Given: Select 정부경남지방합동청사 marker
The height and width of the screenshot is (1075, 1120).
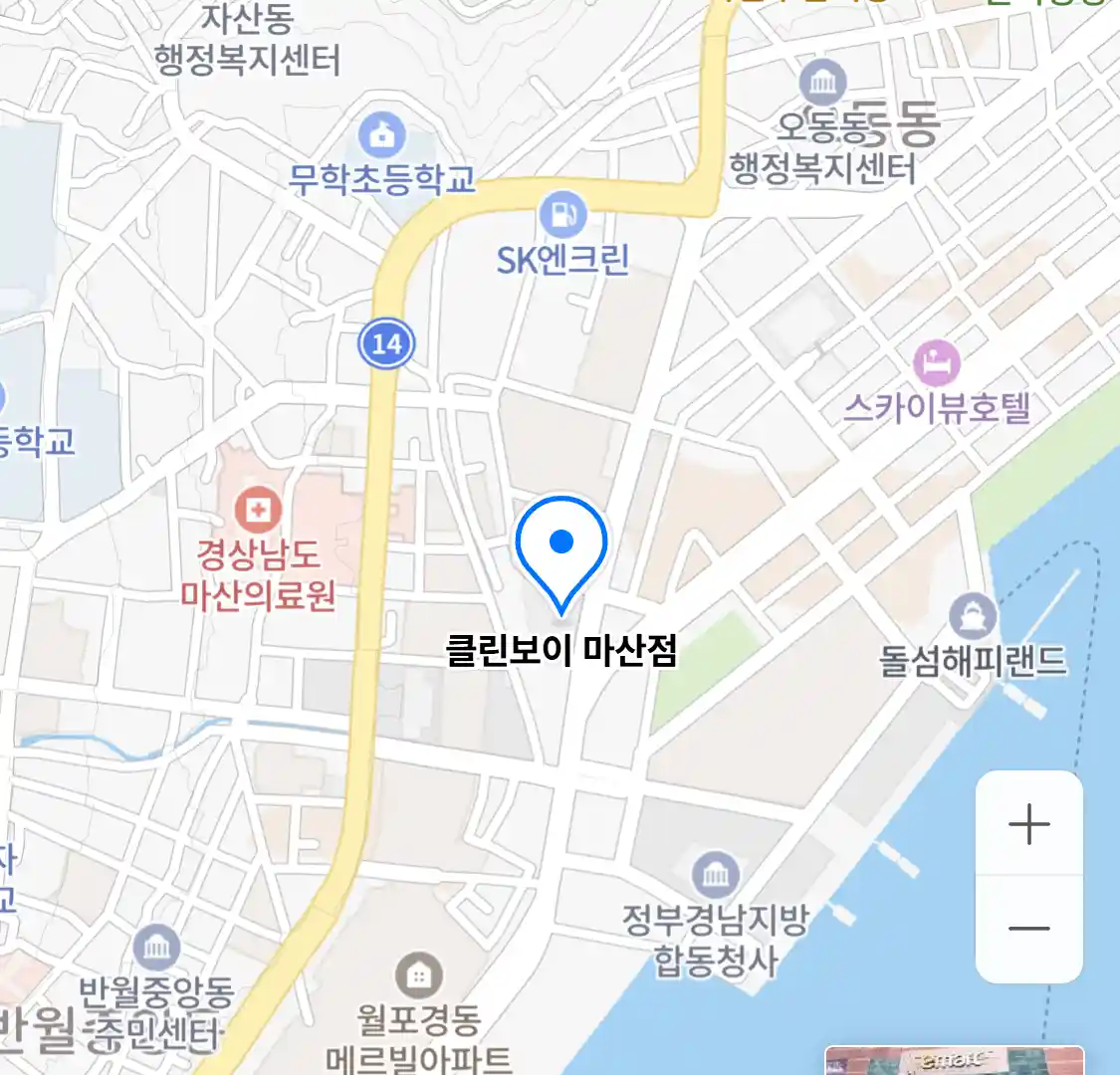Looking at the screenshot, I should click(x=715, y=876).
